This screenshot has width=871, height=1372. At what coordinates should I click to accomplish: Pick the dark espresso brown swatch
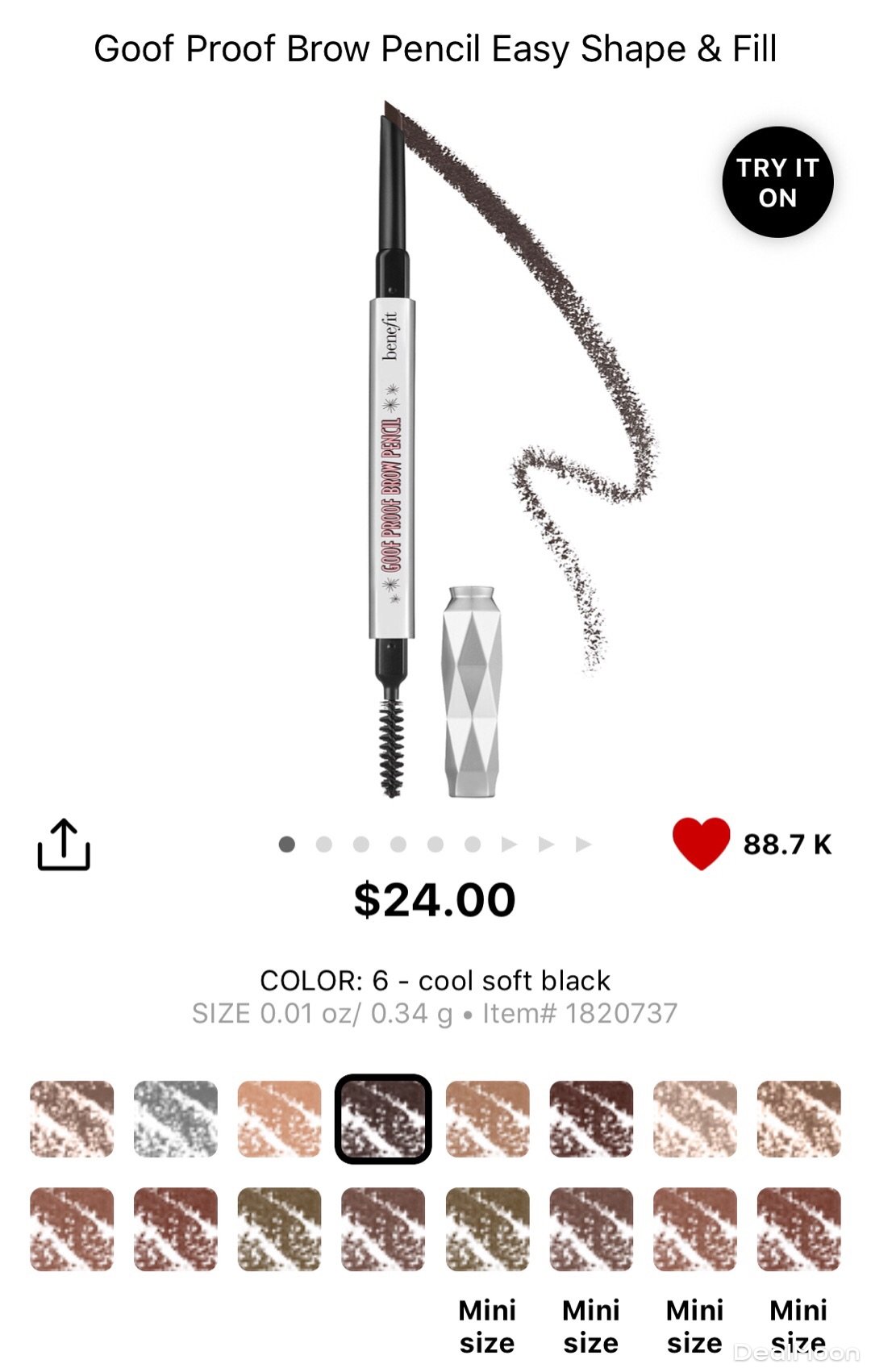591,1119
